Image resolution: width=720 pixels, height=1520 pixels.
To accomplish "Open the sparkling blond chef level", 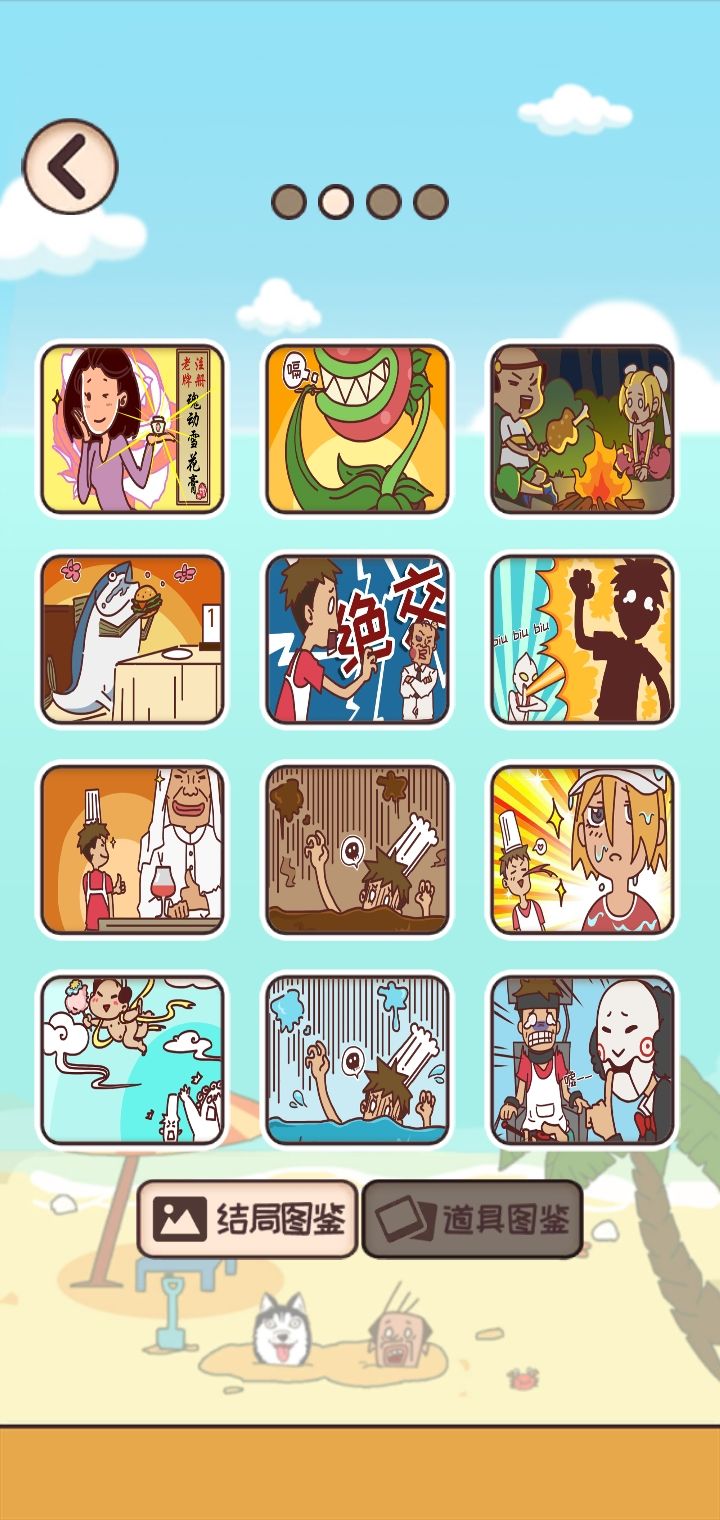I will tap(578, 852).
